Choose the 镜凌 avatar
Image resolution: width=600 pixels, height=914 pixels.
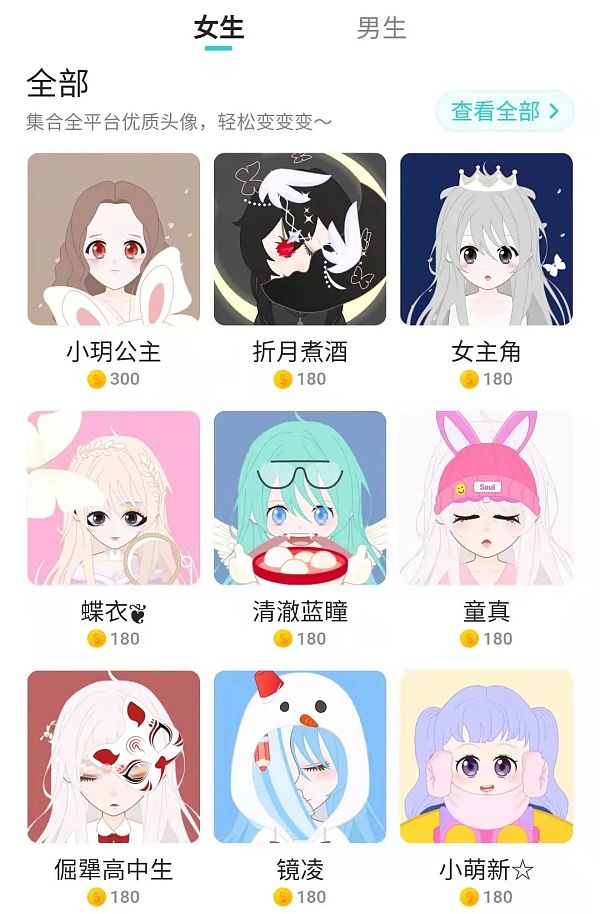coord(300,757)
